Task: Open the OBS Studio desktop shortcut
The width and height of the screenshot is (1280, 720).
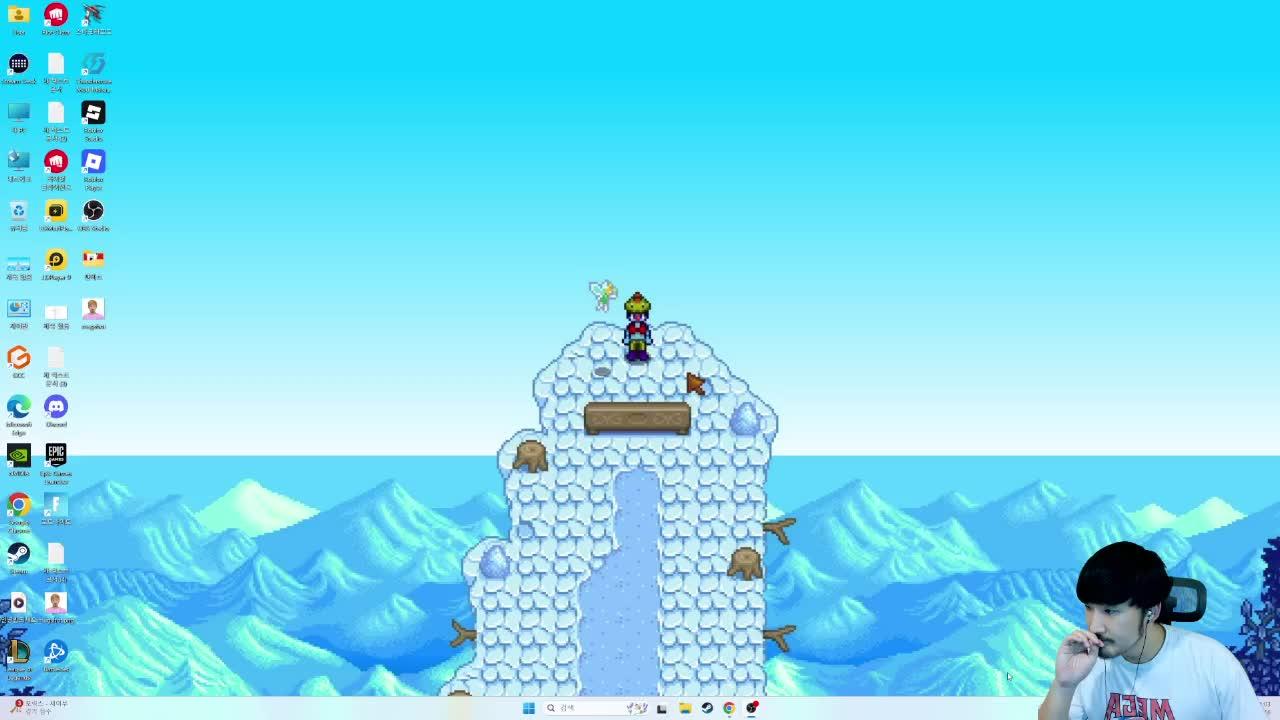Action: point(93,211)
